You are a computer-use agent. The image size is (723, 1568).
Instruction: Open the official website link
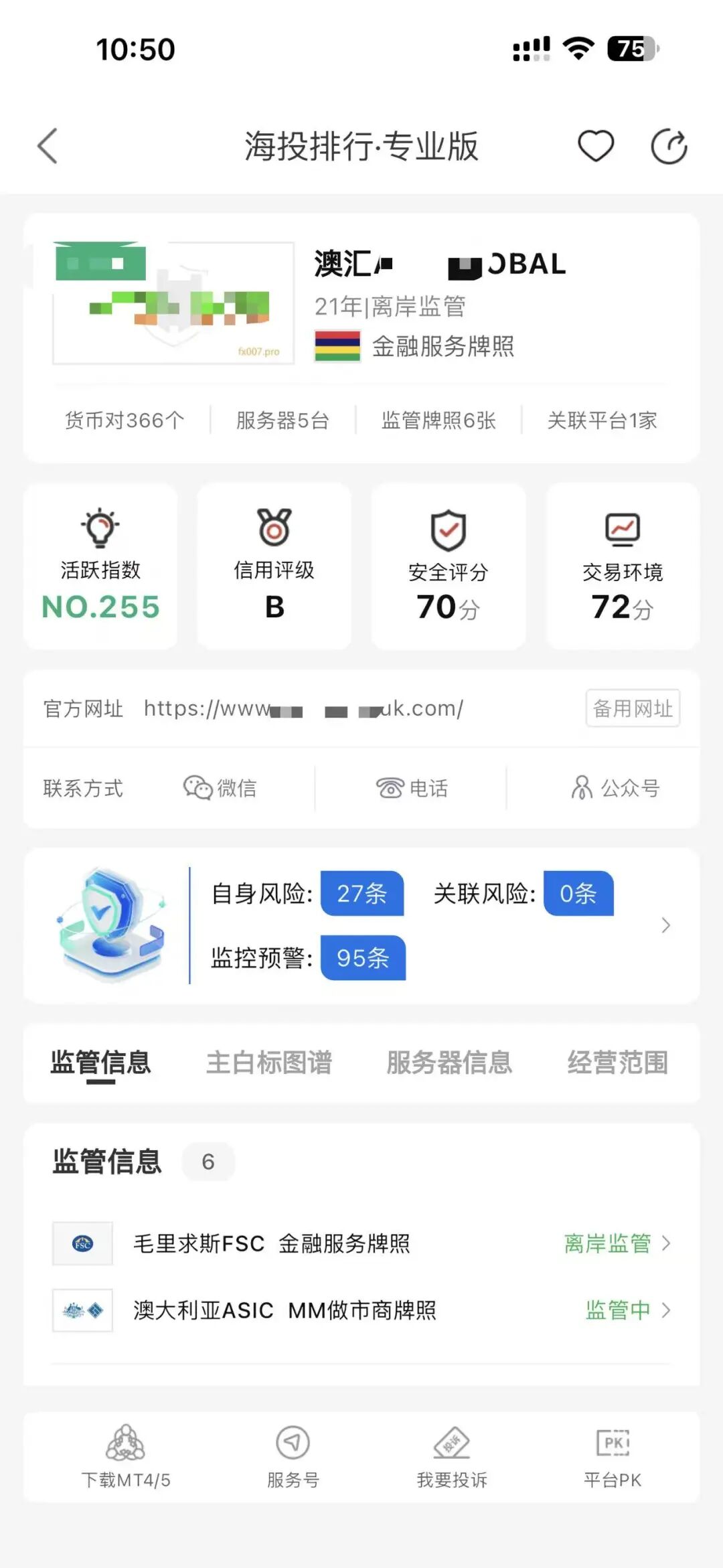pyautogui.click(x=301, y=709)
